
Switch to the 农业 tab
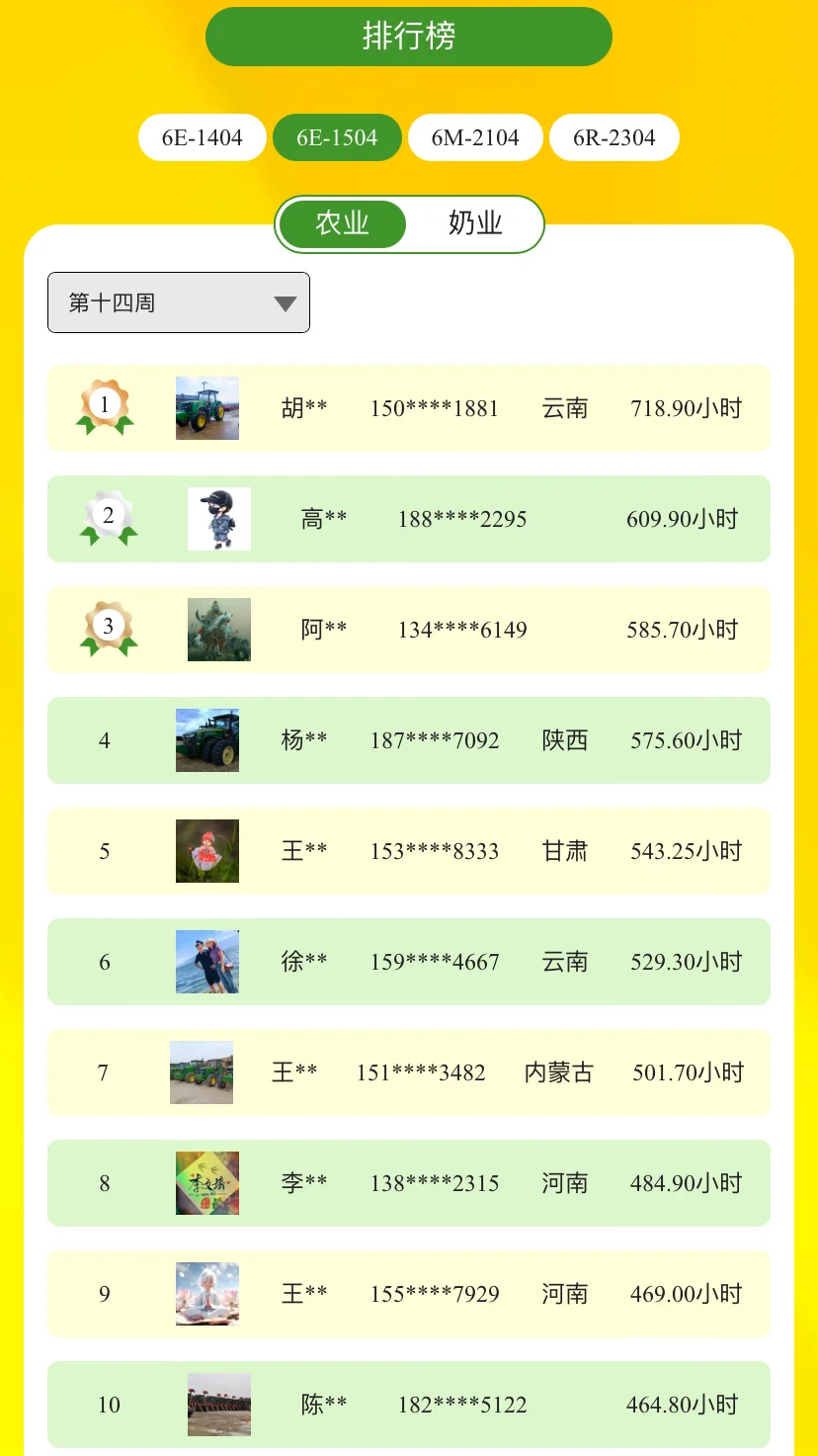[x=342, y=223]
